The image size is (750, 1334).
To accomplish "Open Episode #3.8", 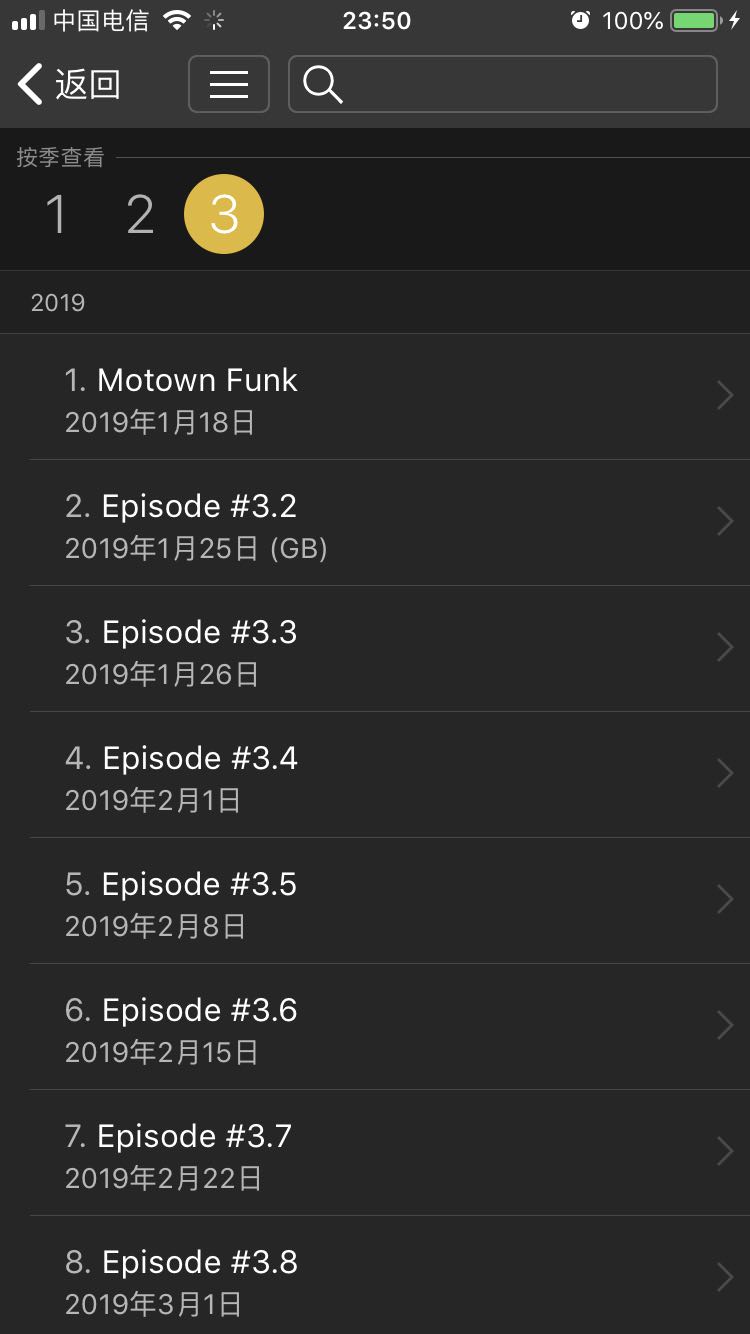I will coord(375,1275).
